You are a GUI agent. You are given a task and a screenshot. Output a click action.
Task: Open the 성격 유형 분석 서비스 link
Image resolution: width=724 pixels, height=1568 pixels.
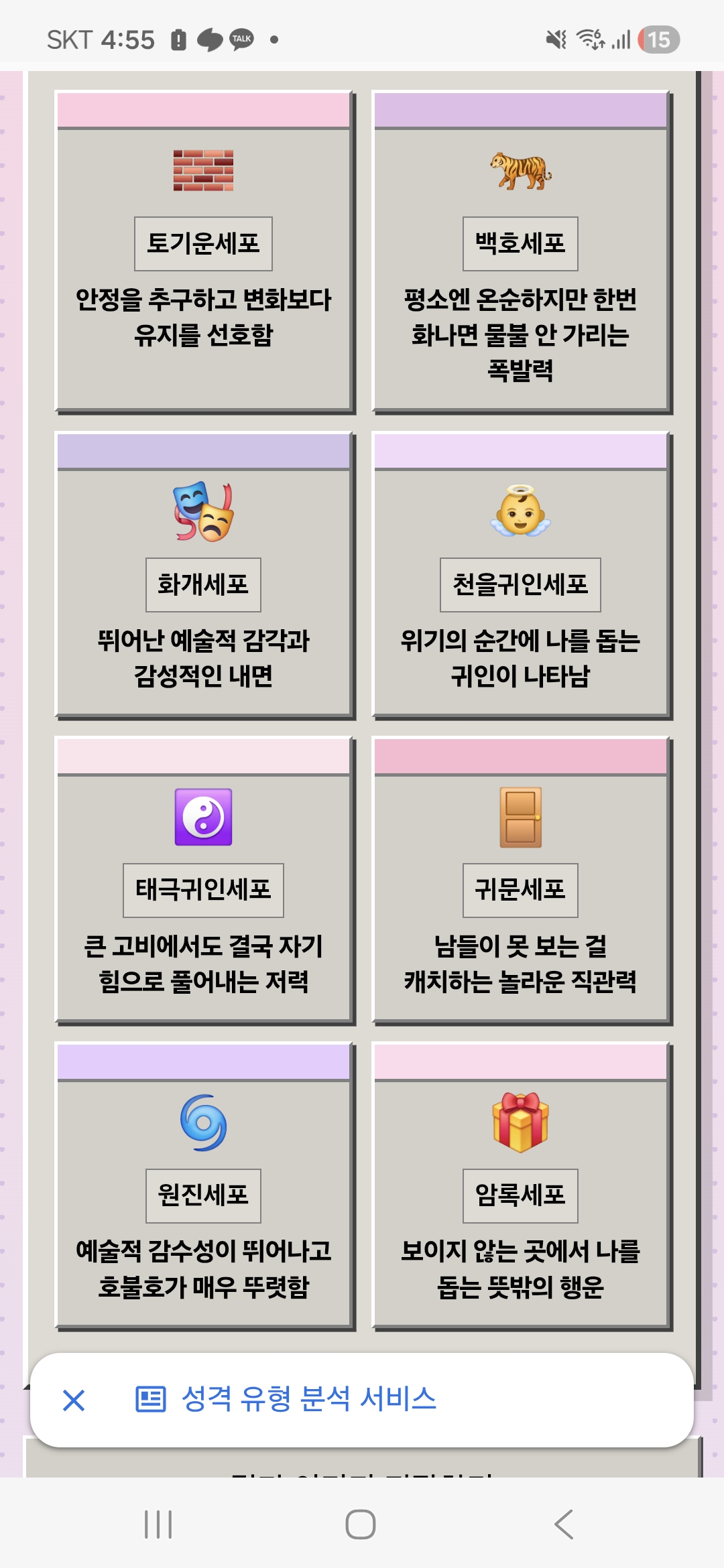point(308,1399)
